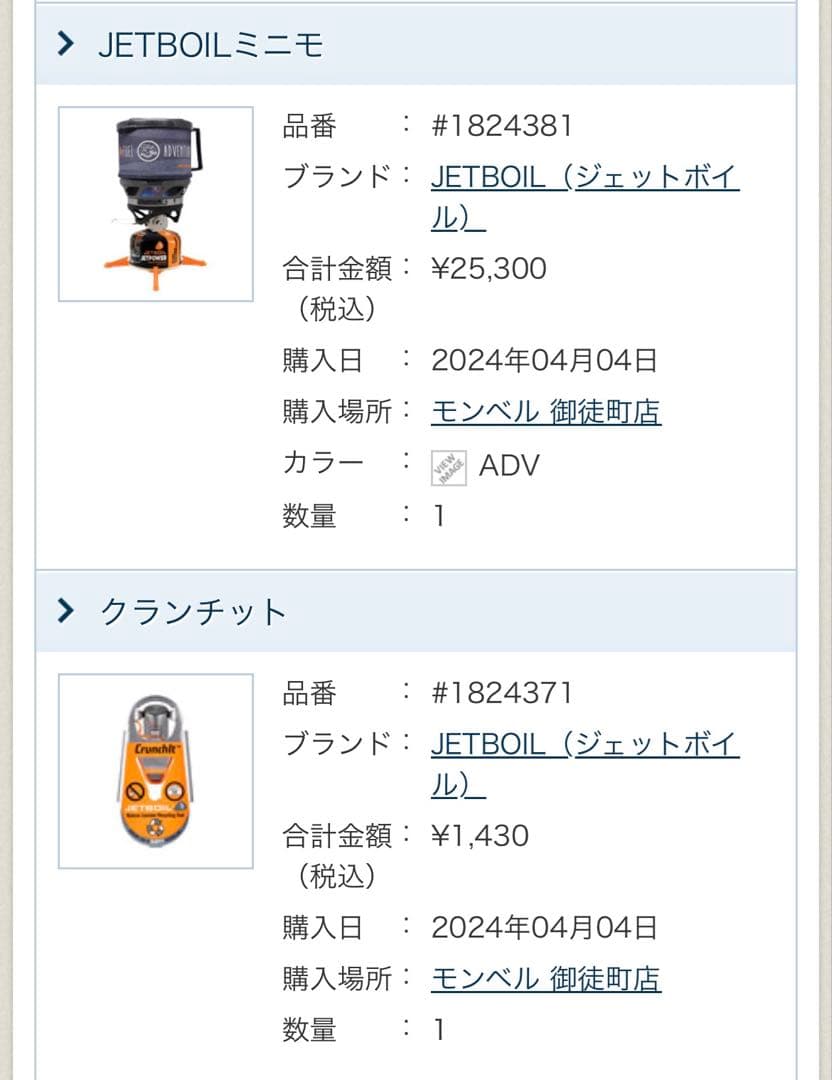Click the quantity value for クランチット
The height and width of the screenshot is (1080, 832).
click(x=437, y=1028)
